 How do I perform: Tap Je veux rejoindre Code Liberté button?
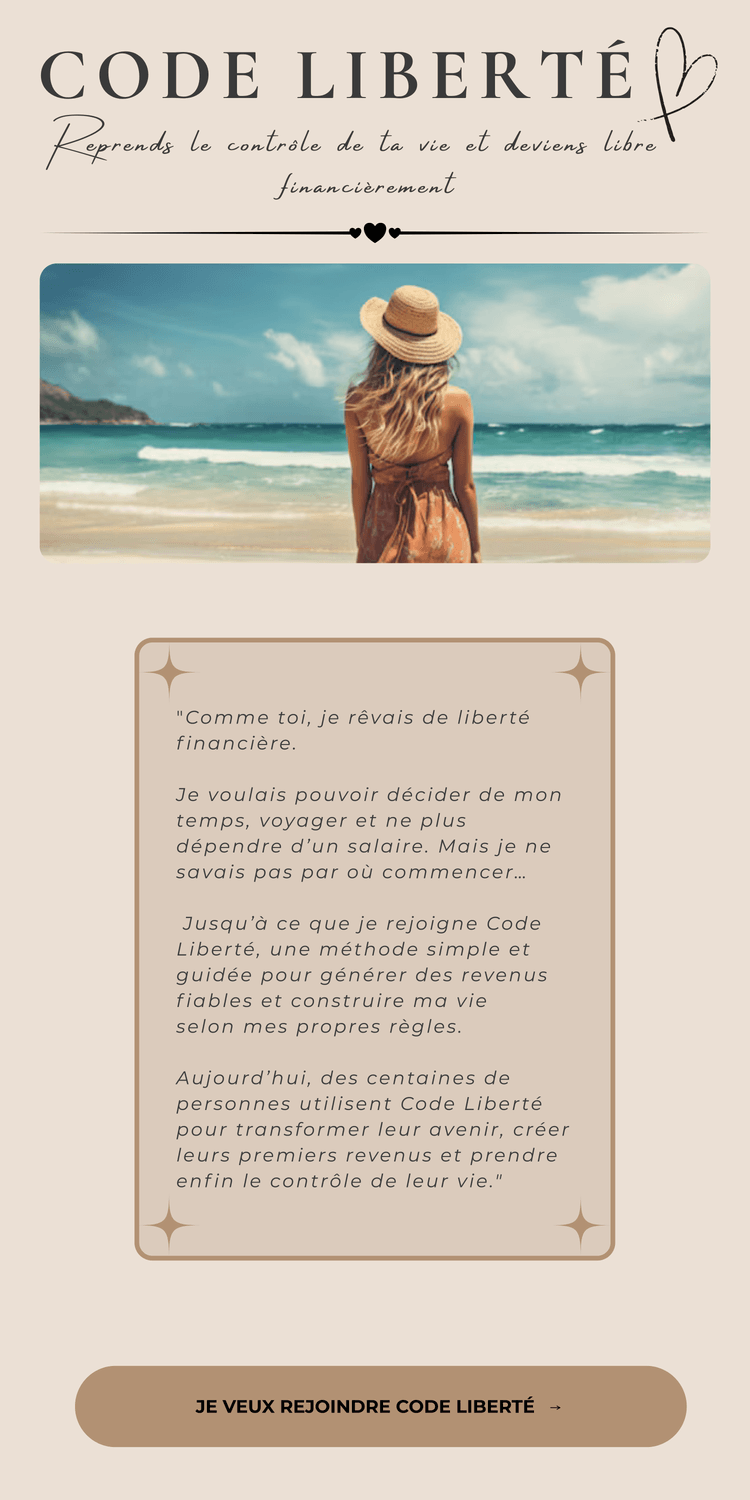(x=380, y=1406)
